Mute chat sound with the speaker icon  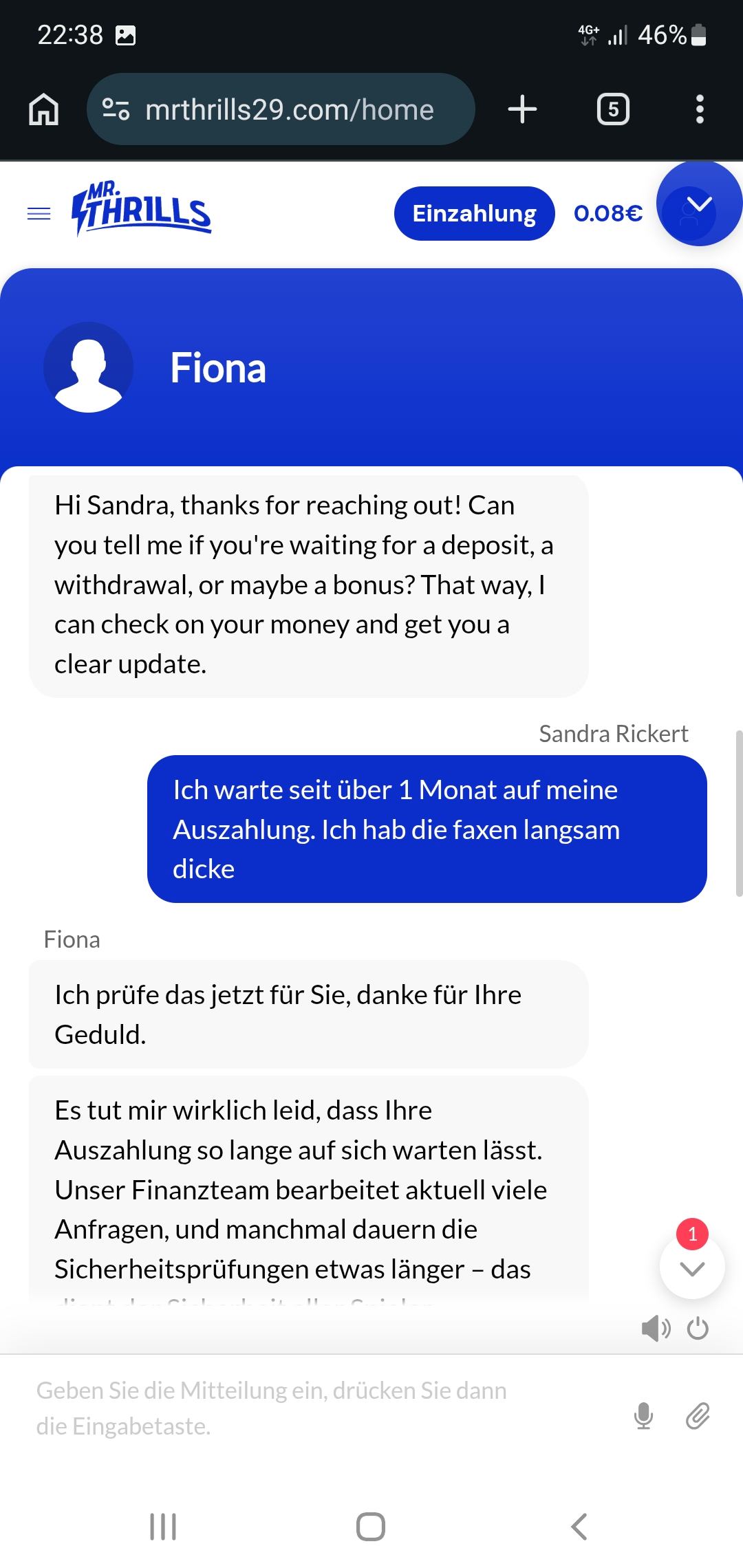pyautogui.click(x=655, y=1329)
